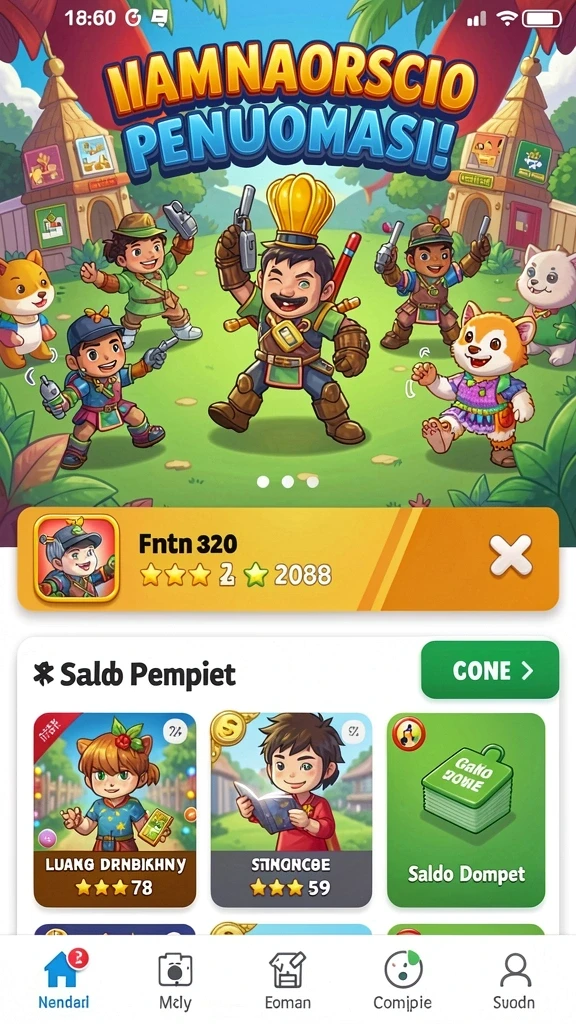Open the LUANG DRNBIKHNY game card
The height and width of the screenshot is (1024, 576).
click(x=115, y=810)
